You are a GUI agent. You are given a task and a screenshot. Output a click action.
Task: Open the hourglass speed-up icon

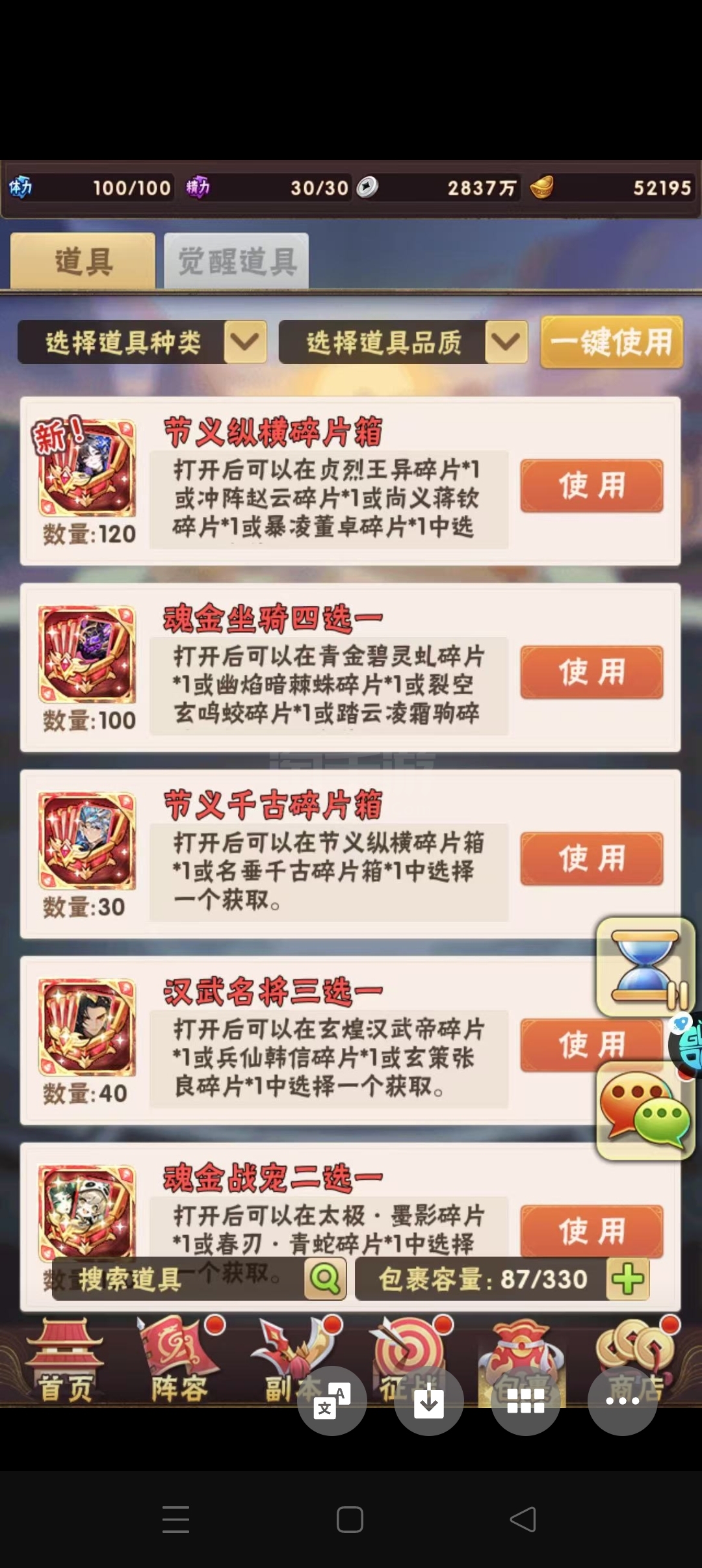[645, 967]
